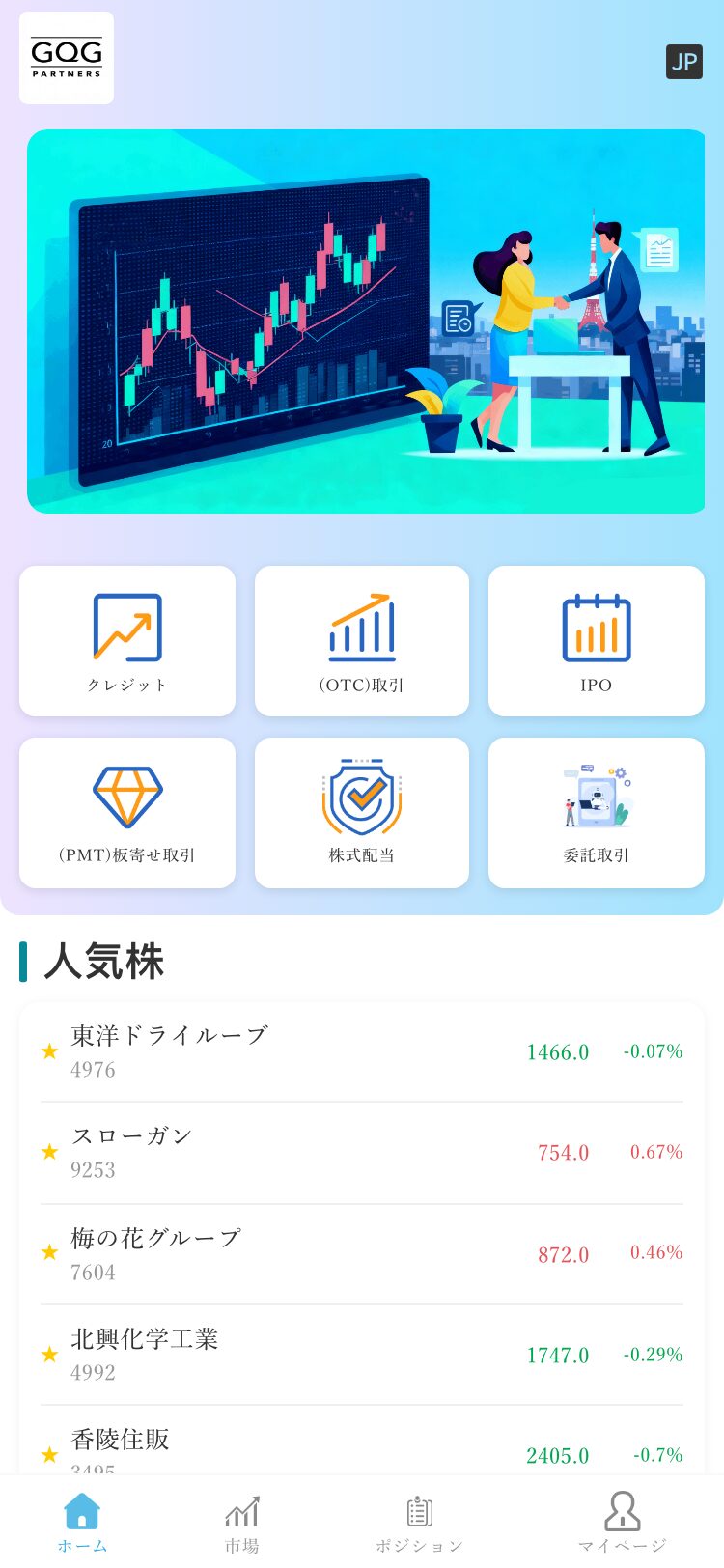Unfavorite スローガン by tapping its star
This screenshot has width=724, height=1568.
(49, 1152)
